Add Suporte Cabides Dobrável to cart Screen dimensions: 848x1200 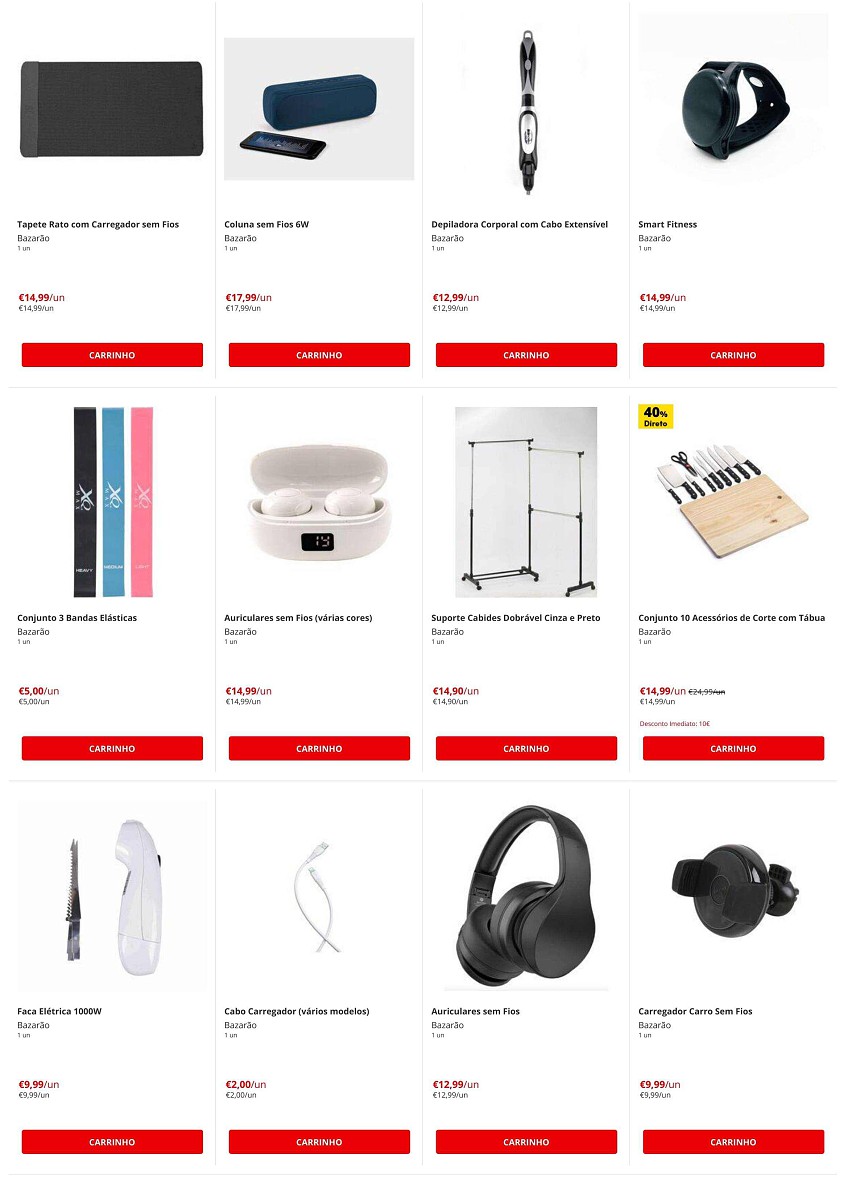tap(526, 748)
